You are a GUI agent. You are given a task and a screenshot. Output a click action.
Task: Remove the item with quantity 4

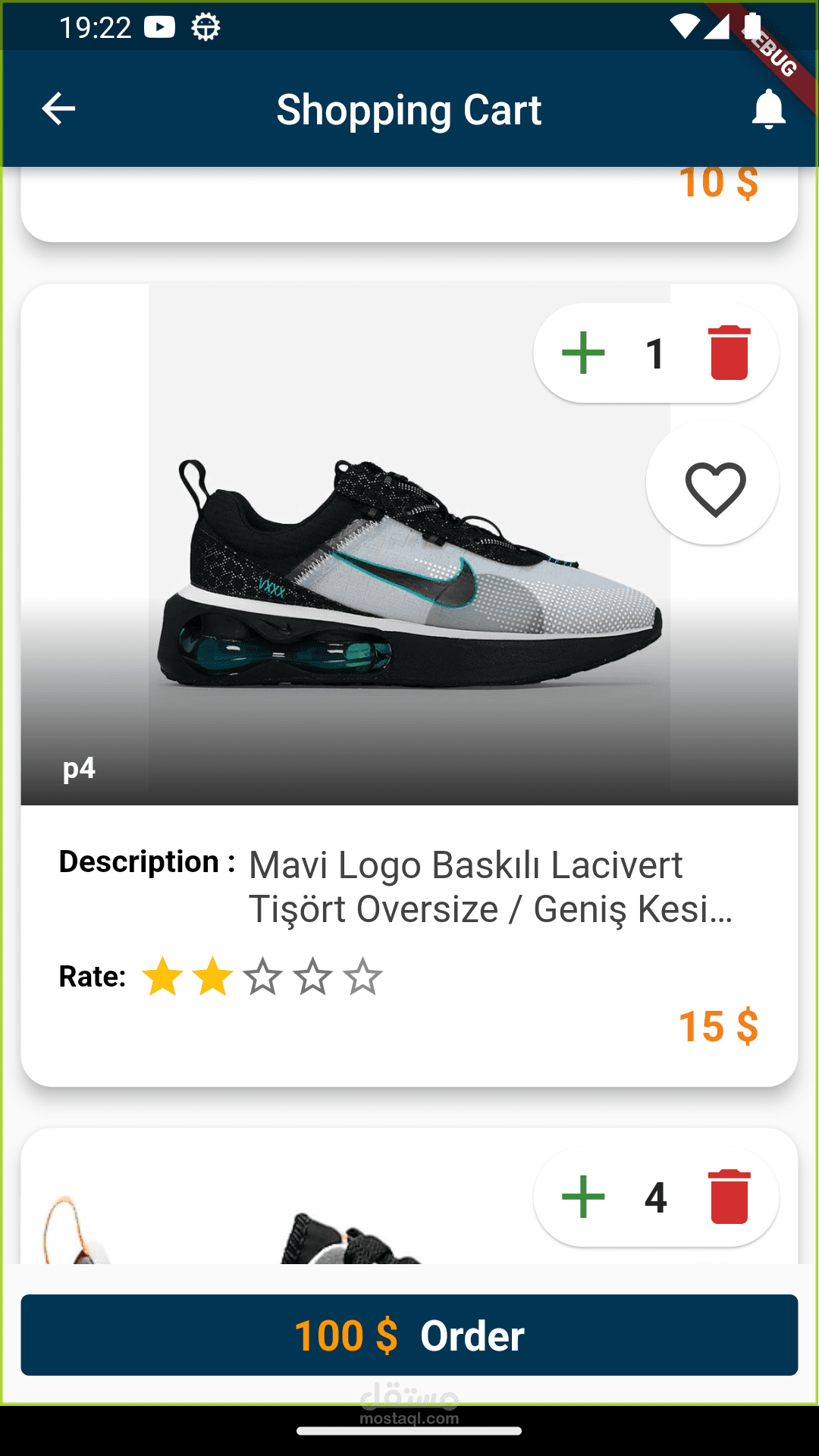click(x=730, y=1197)
